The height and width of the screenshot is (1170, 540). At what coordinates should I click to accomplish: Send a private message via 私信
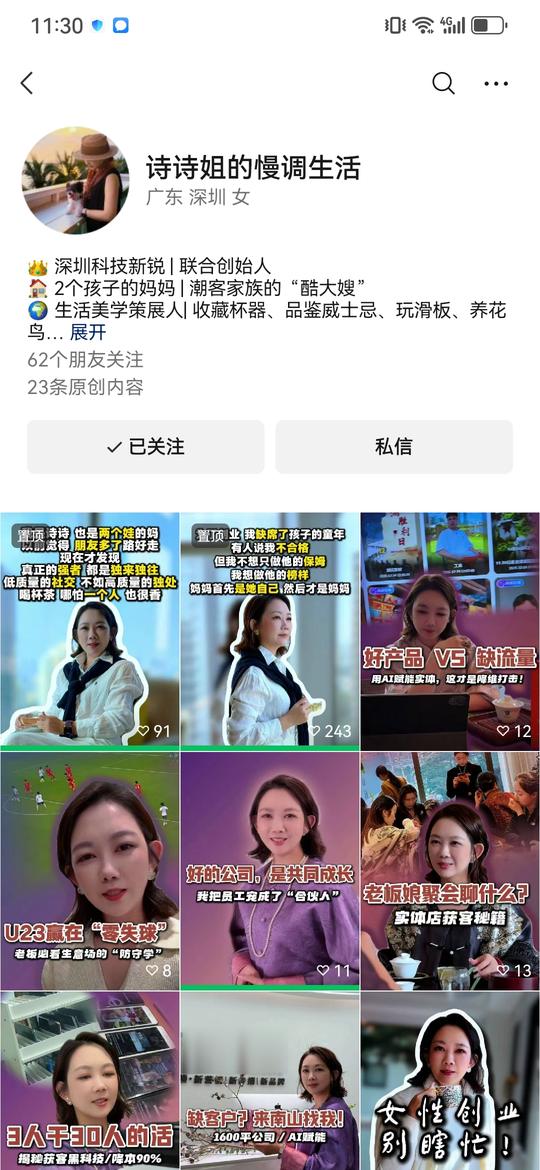[x=394, y=446]
